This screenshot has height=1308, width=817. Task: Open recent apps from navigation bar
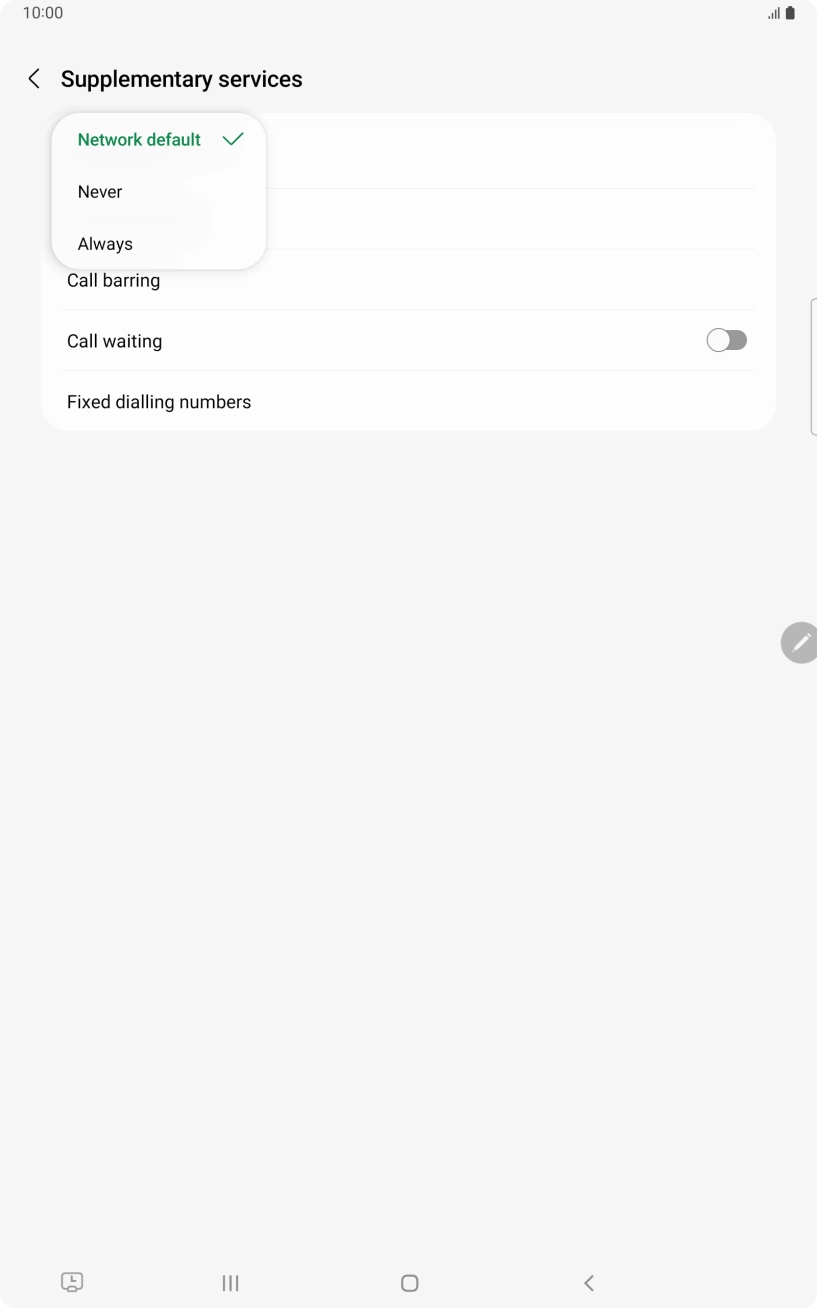click(x=230, y=1283)
